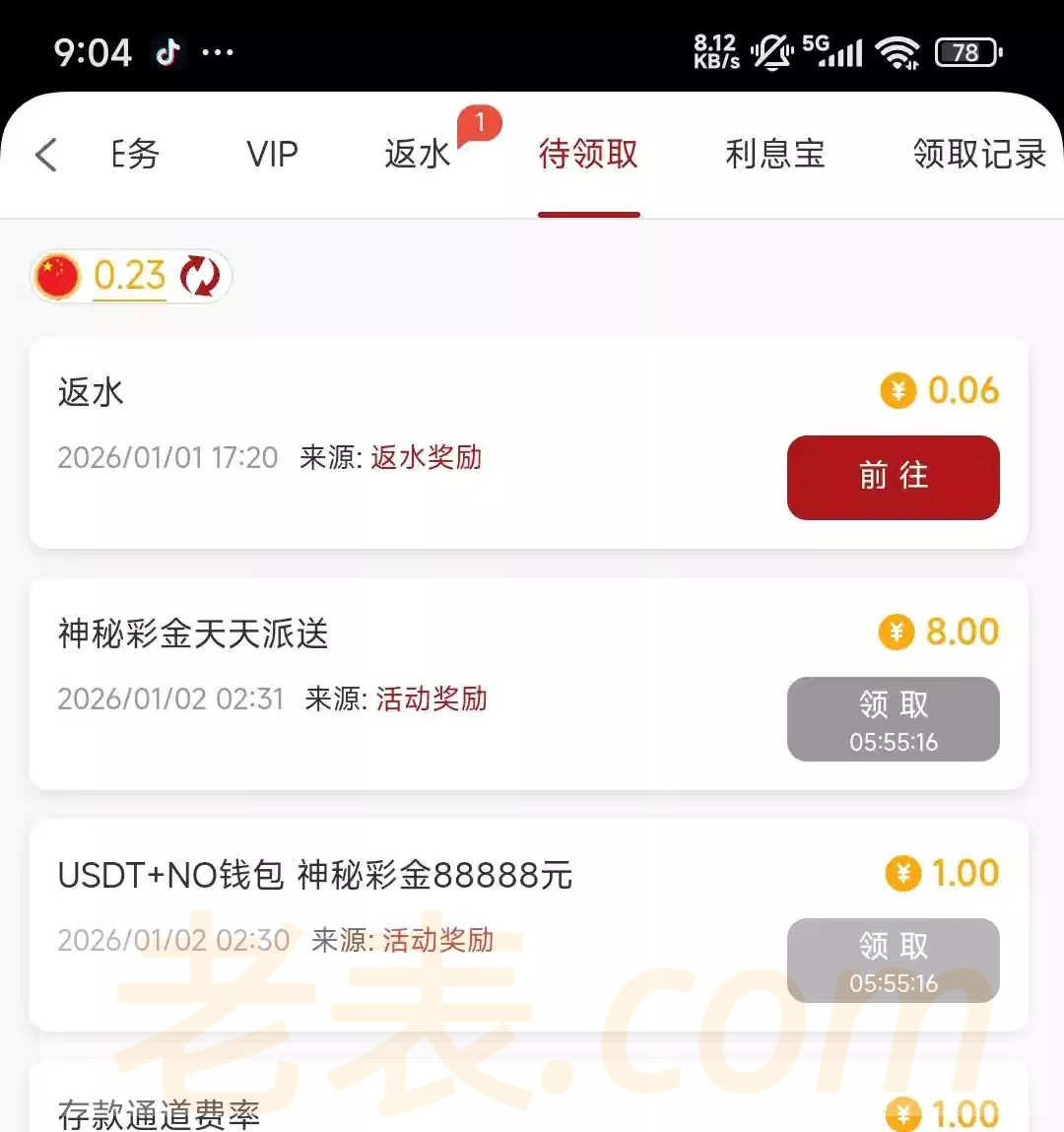The image size is (1064, 1132).
Task: Tap 前往 on the 返水 reward
Action: [893, 477]
